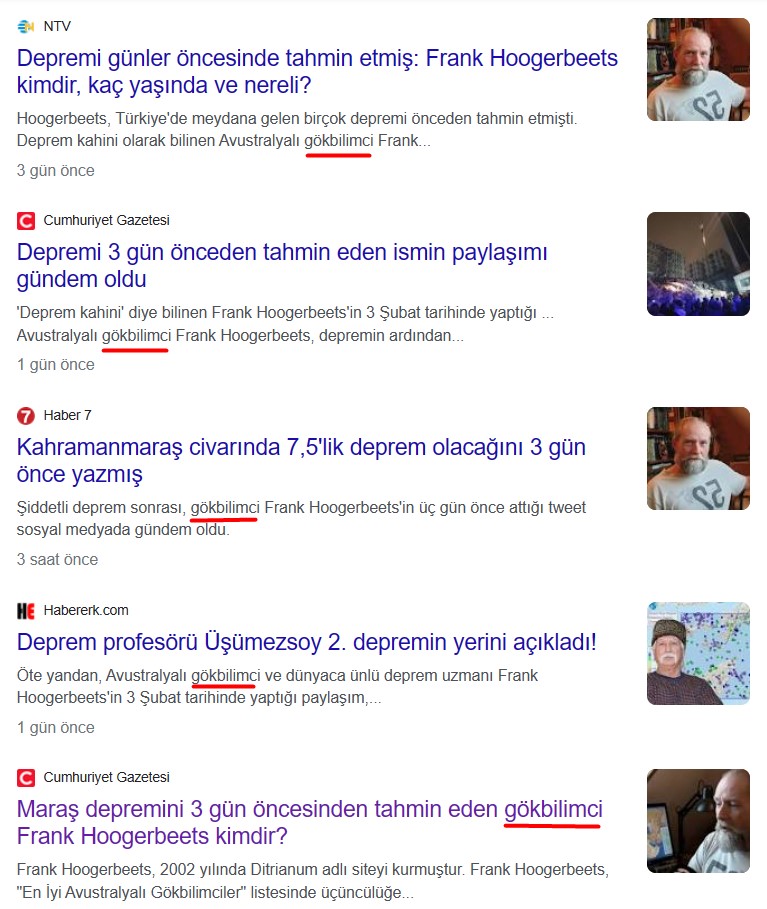This screenshot has width=767, height=909.
Task: Tap the thumbnail of the last Cumhuriyet Gazetesi result
Action: point(698,820)
